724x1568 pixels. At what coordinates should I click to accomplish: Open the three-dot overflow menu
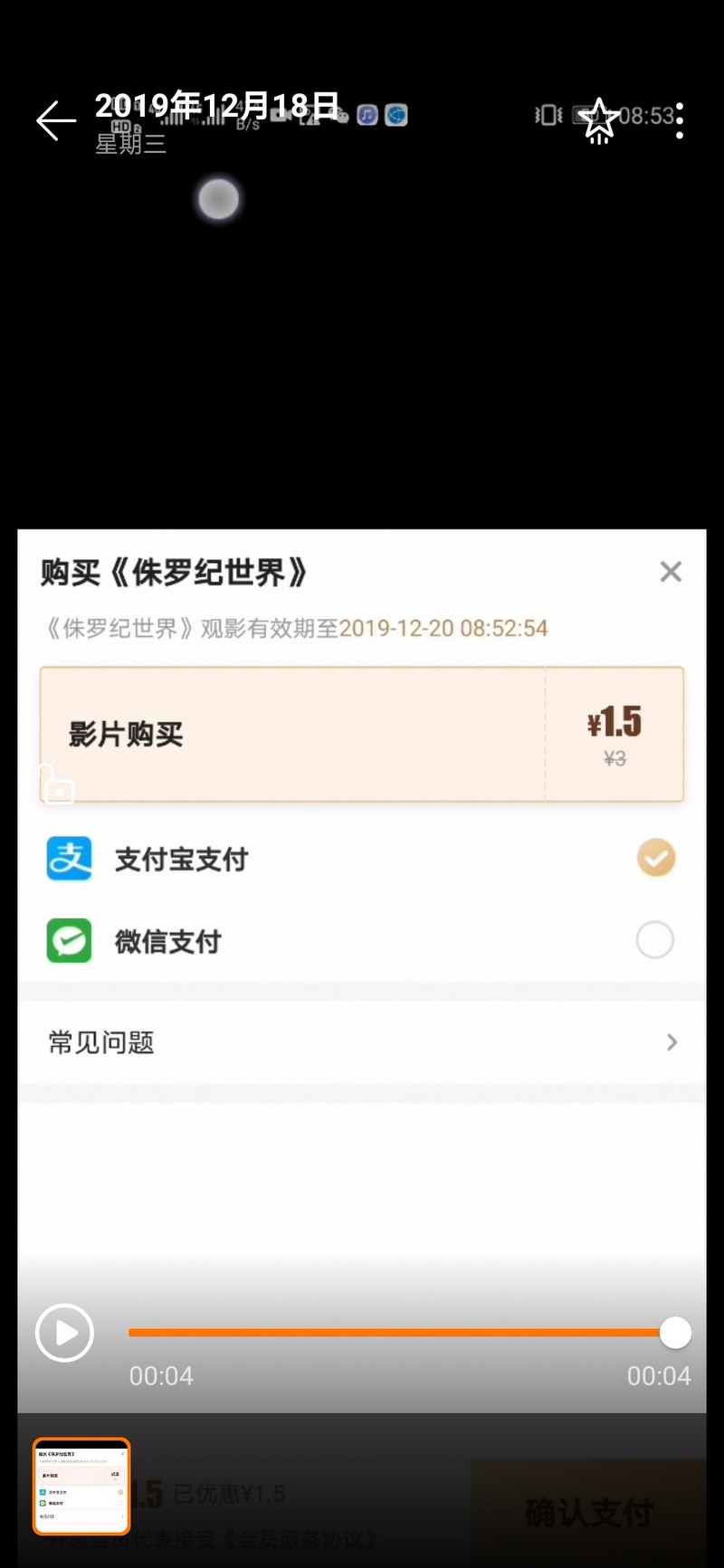click(x=680, y=121)
